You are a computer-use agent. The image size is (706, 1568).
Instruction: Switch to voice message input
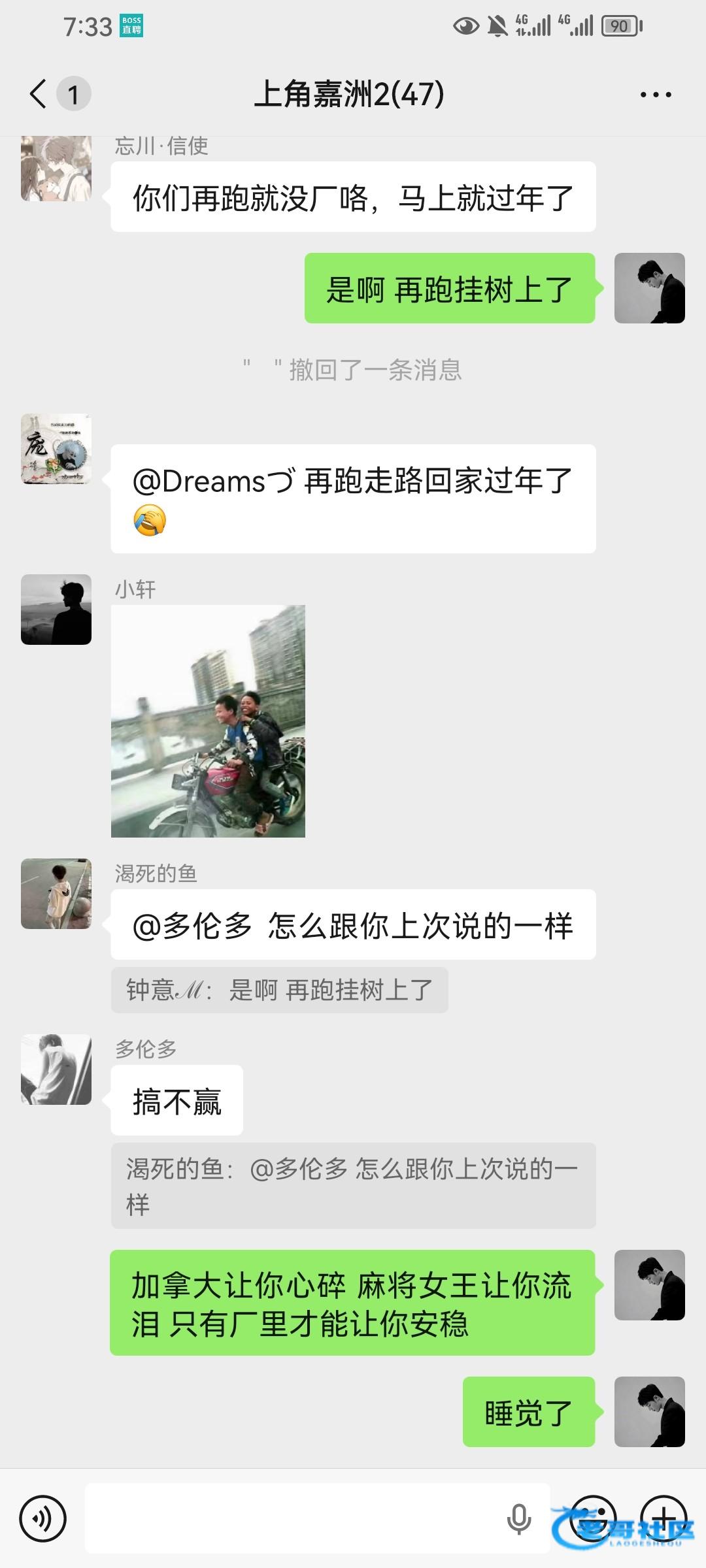(x=43, y=1519)
